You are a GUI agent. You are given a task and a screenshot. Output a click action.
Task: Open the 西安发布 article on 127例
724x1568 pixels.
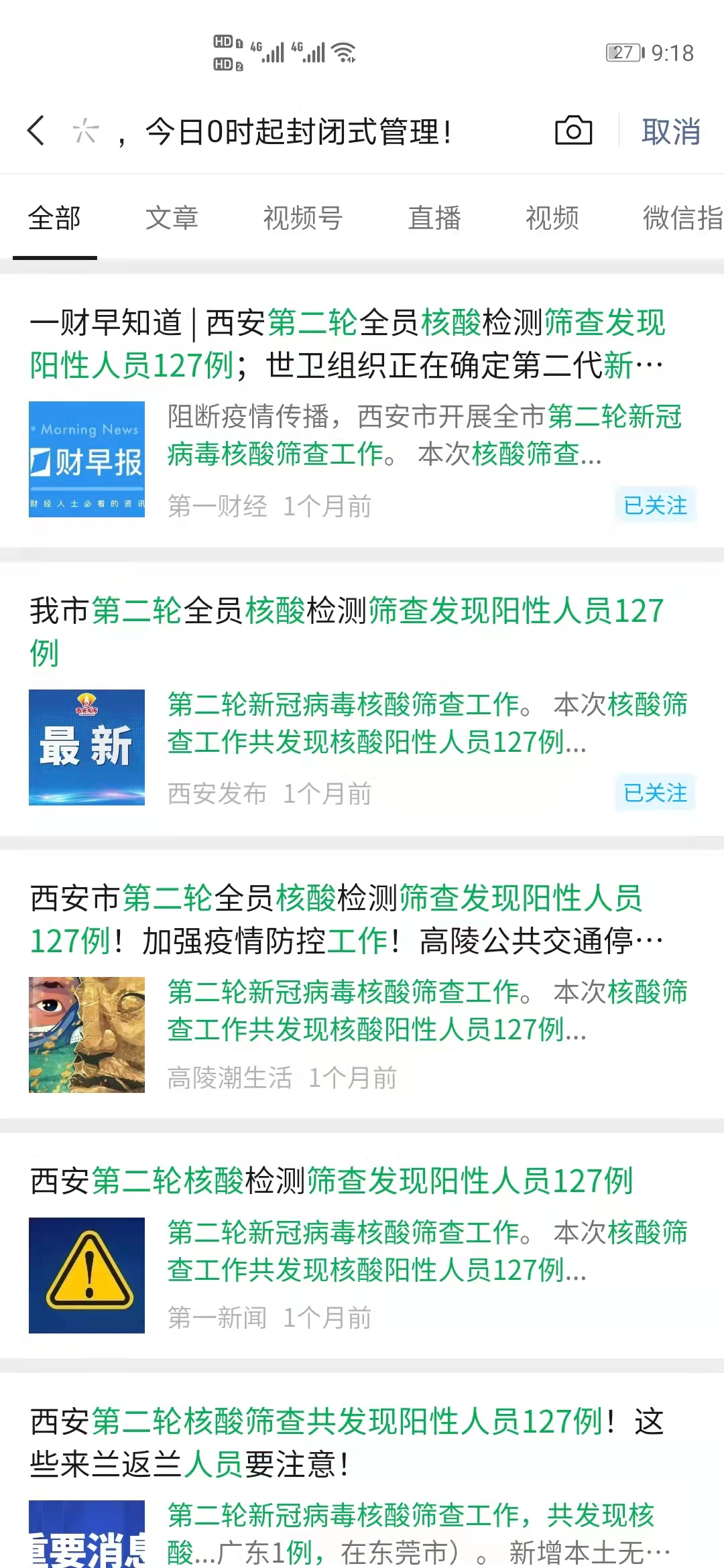tap(362, 699)
